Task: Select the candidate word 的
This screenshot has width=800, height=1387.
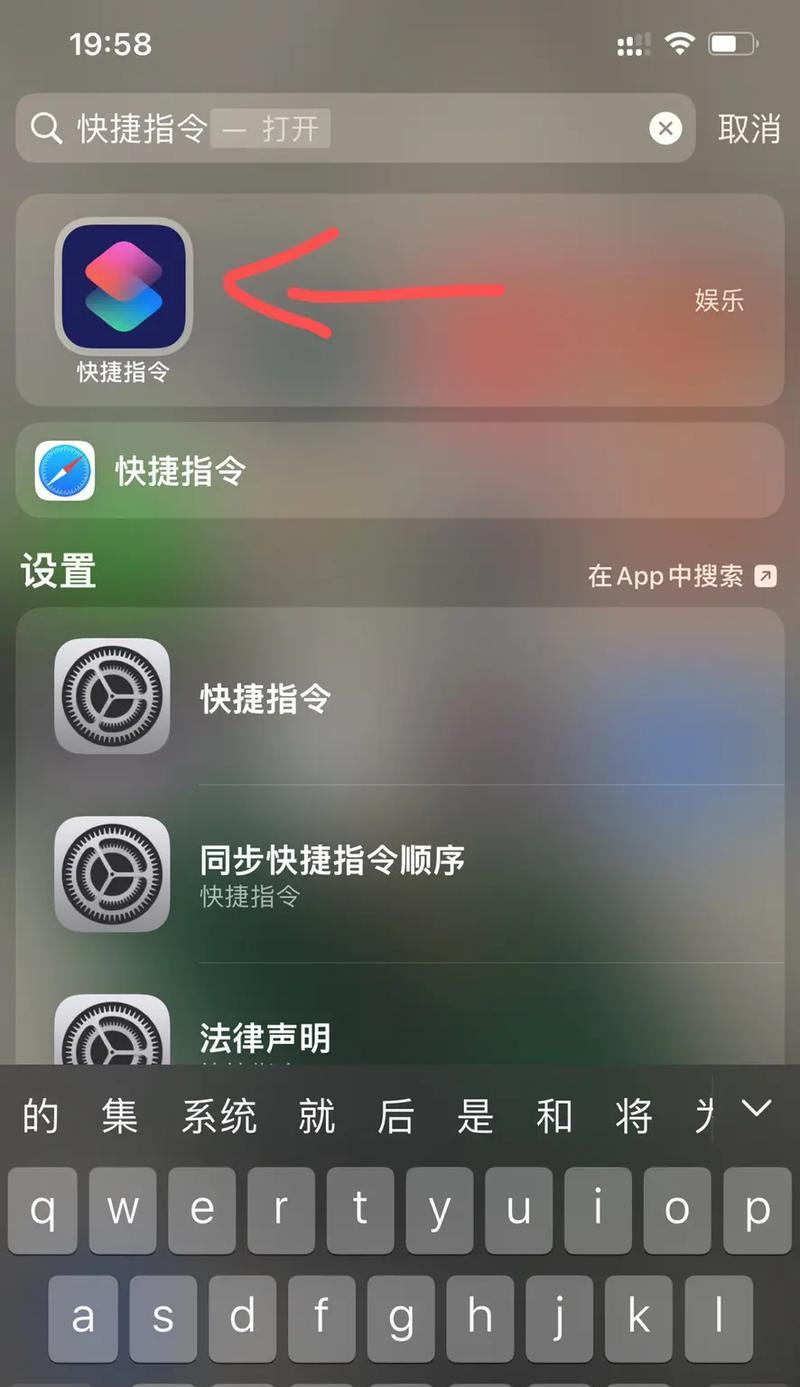Action: (x=40, y=1116)
